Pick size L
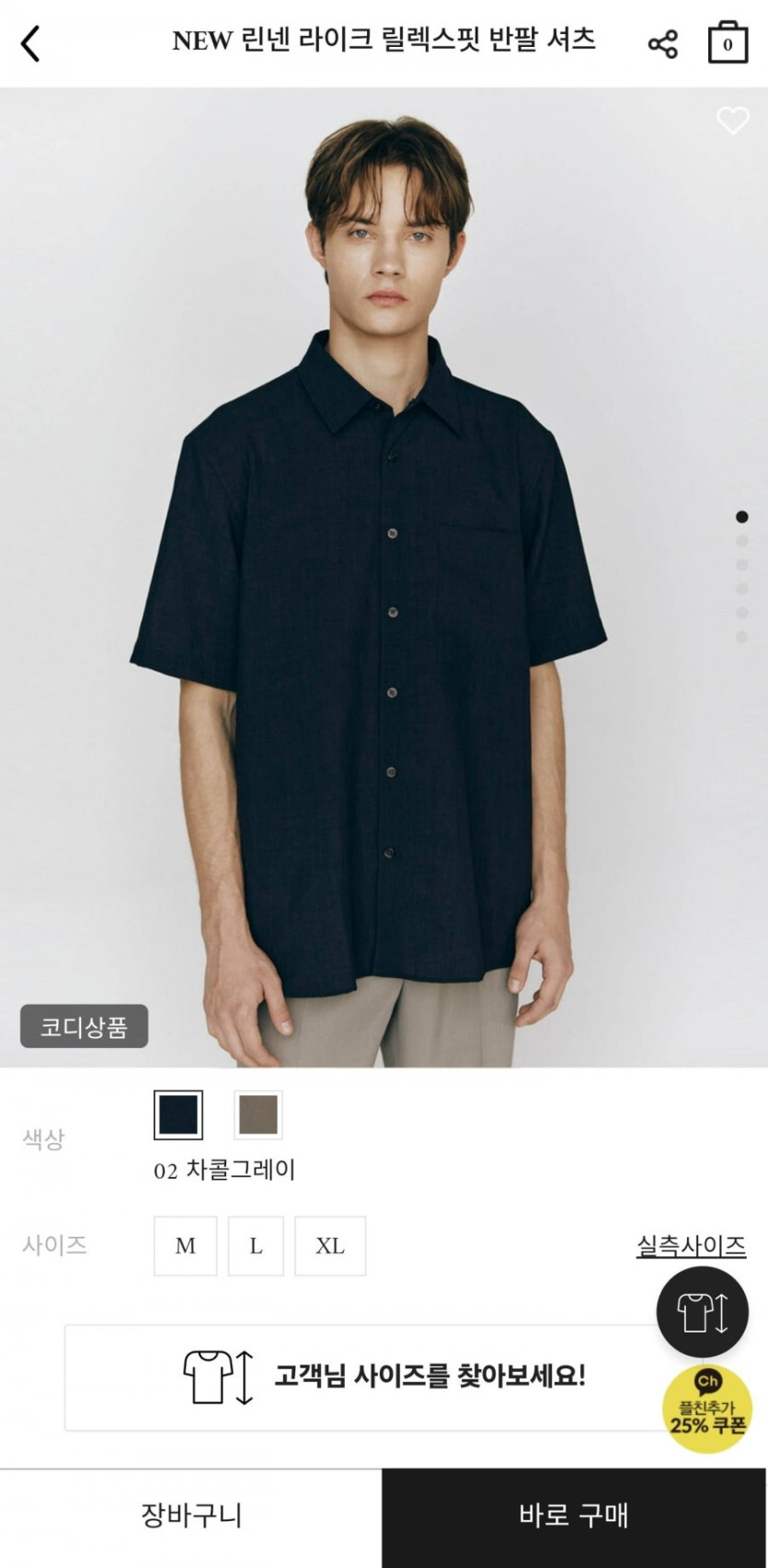The image size is (768, 1568). 256,1246
